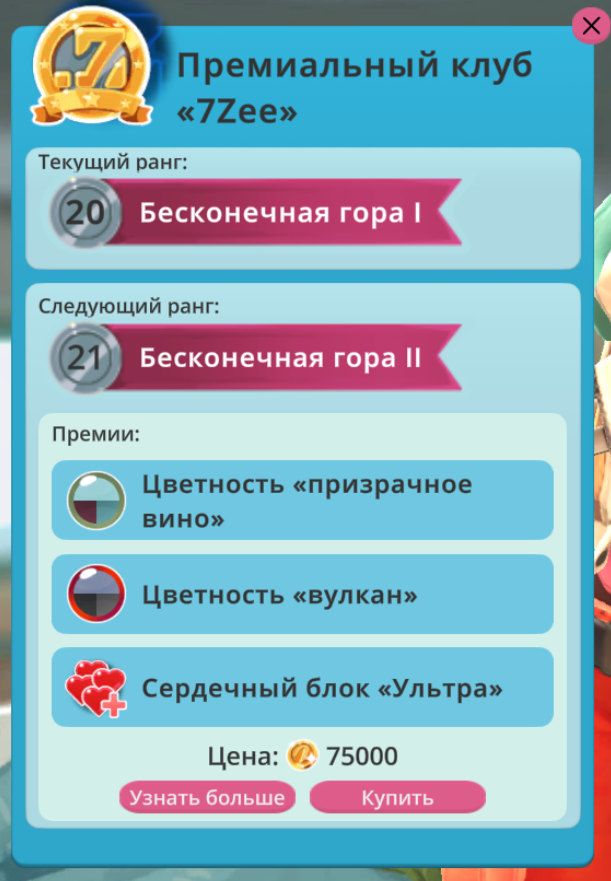Image resolution: width=611 pixels, height=881 pixels.
Task: View the Сердечный блок «Ультра» reward
Action: [302, 688]
